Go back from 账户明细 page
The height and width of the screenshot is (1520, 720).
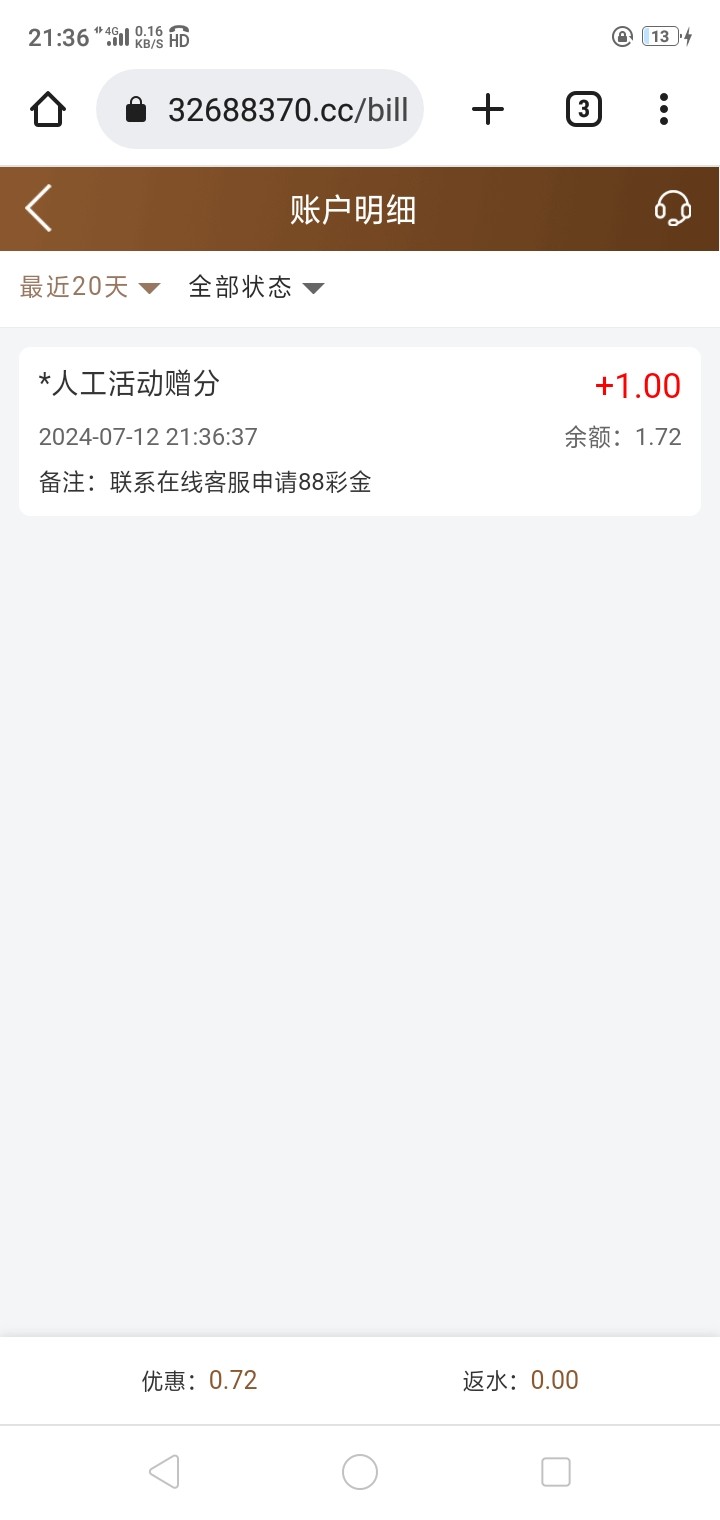39,209
